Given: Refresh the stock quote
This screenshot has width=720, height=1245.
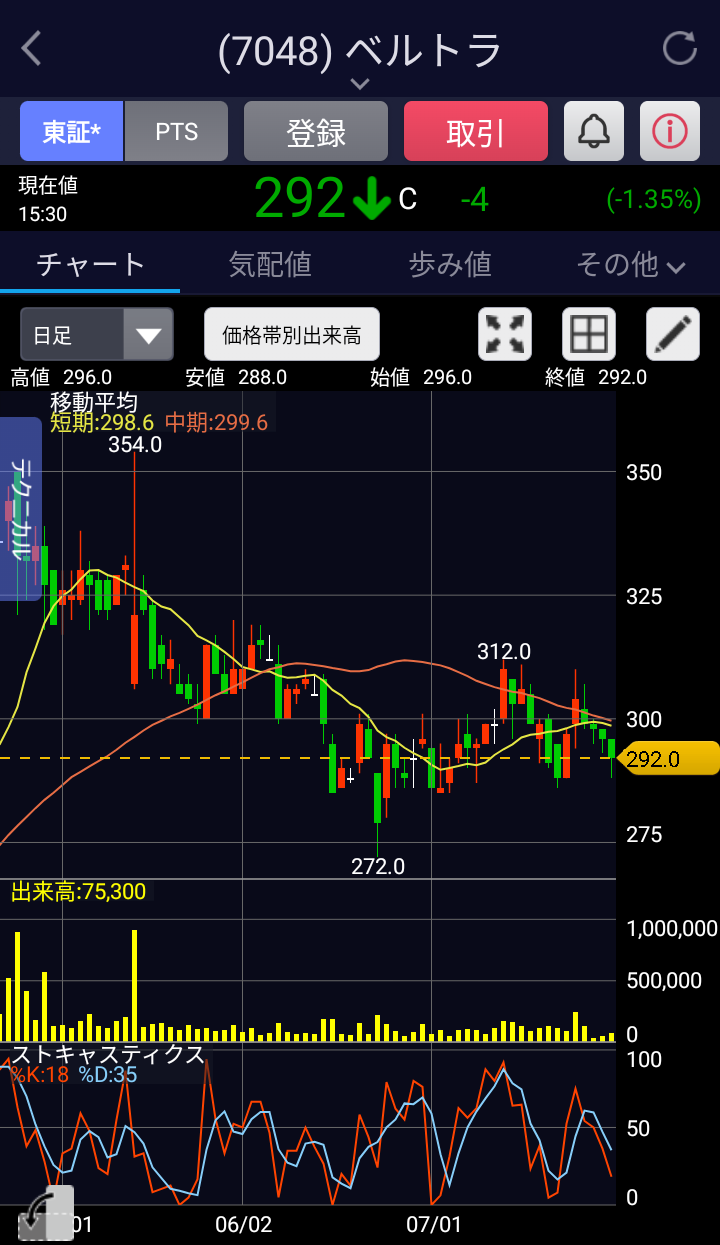Looking at the screenshot, I should point(680,48).
